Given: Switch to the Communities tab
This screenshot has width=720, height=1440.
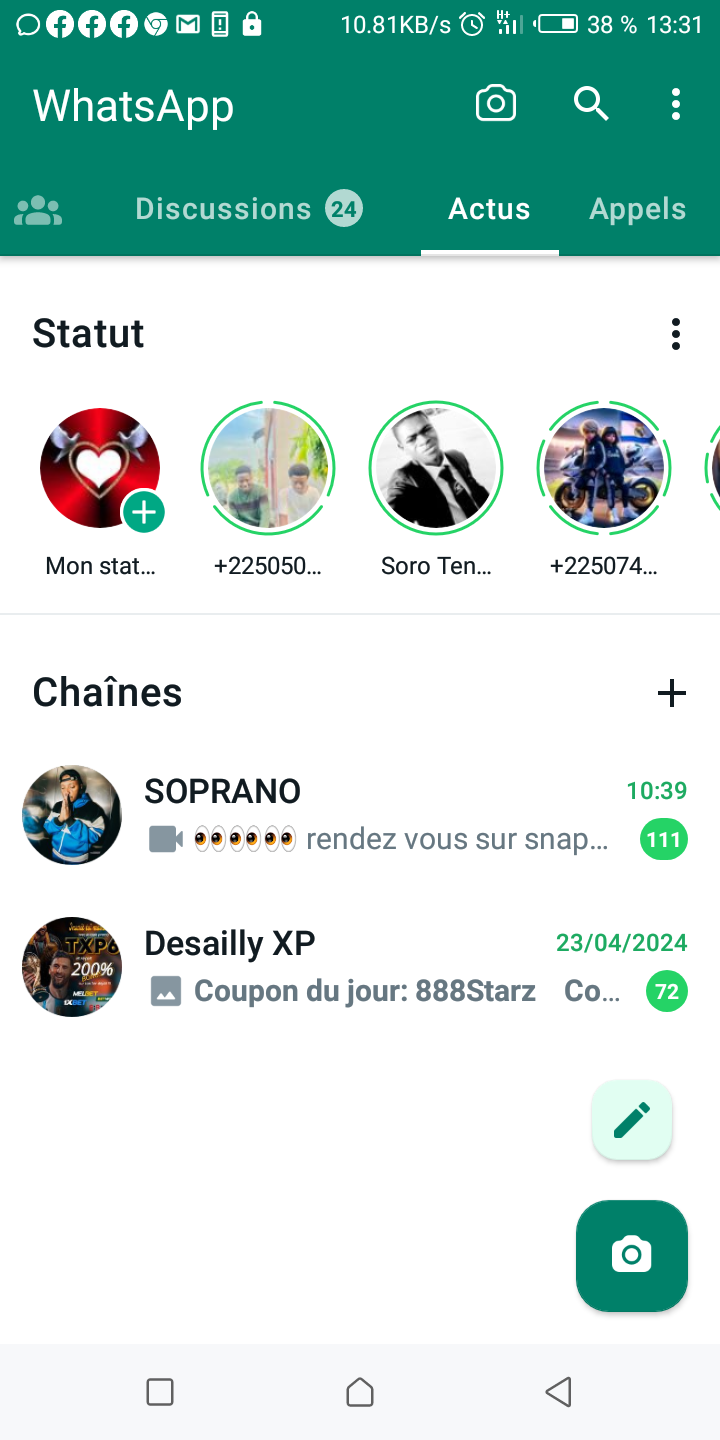Looking at the screenshot, I should pos(38,210).
